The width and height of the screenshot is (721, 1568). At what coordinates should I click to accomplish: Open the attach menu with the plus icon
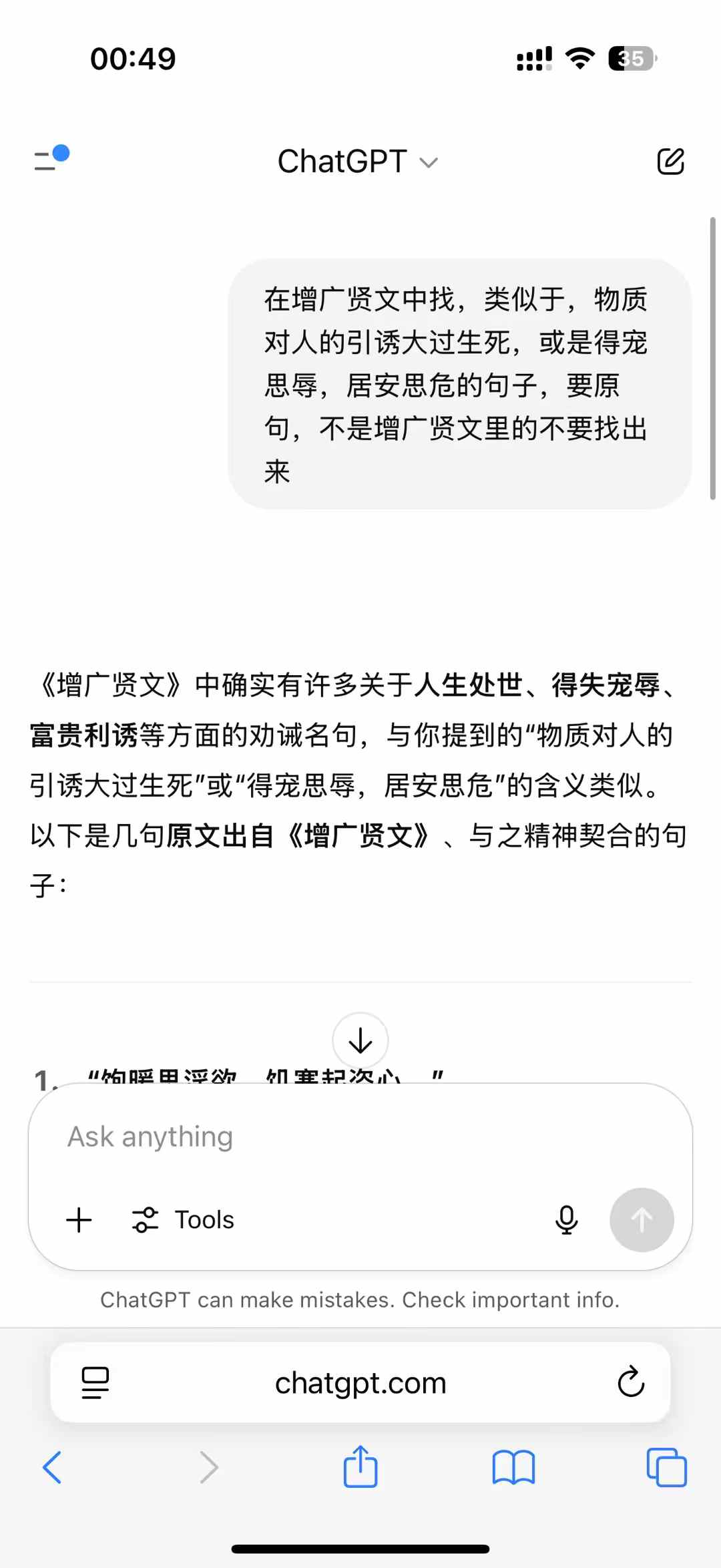point(79,1219)
